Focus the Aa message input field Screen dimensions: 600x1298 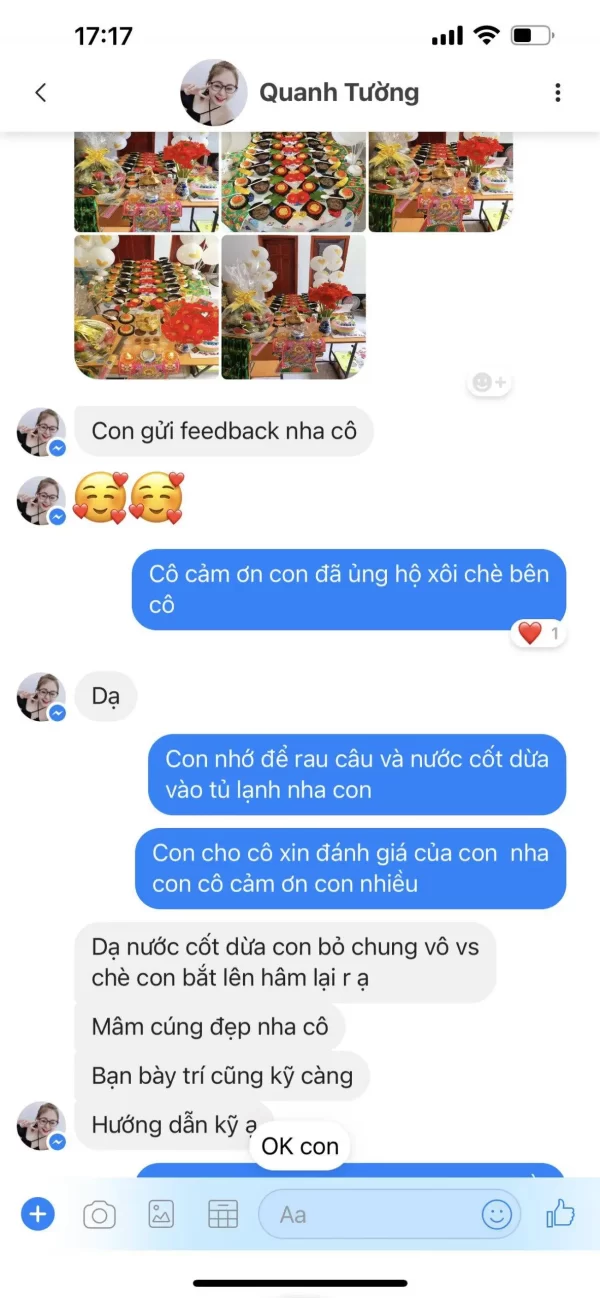(x=370, y=1215)
